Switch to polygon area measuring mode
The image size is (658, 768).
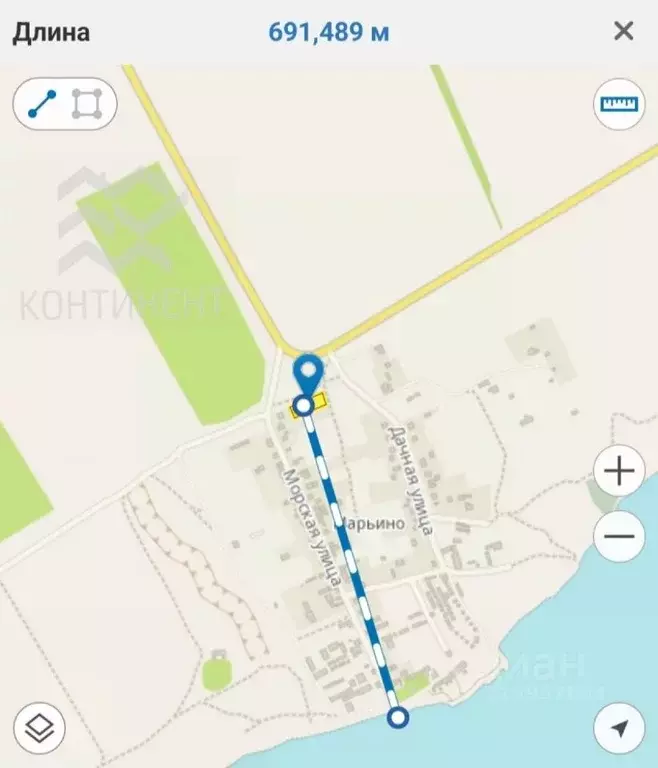[88, 104]
